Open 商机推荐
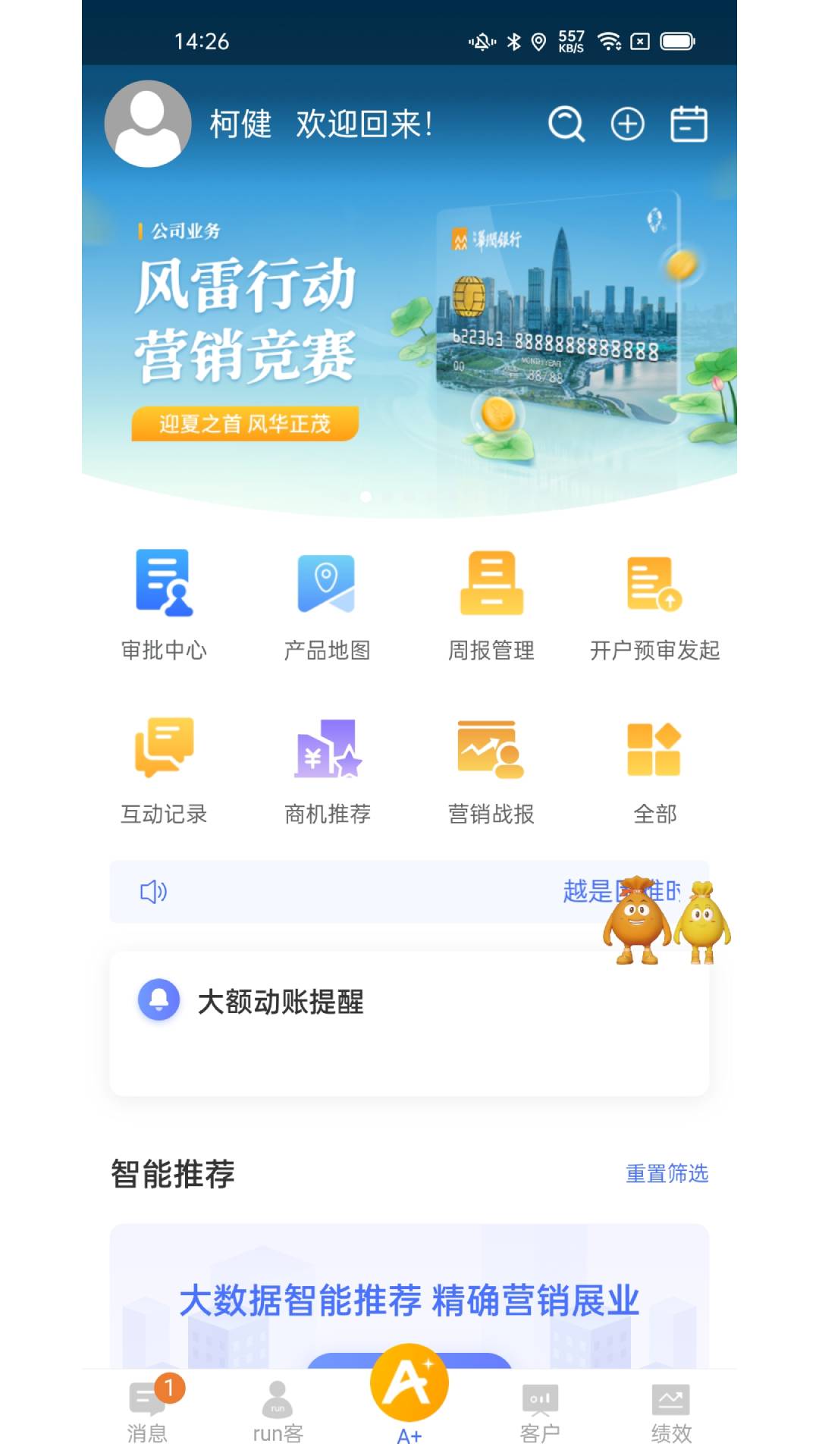Viewport: 819px width, 1456px height. 327,769
